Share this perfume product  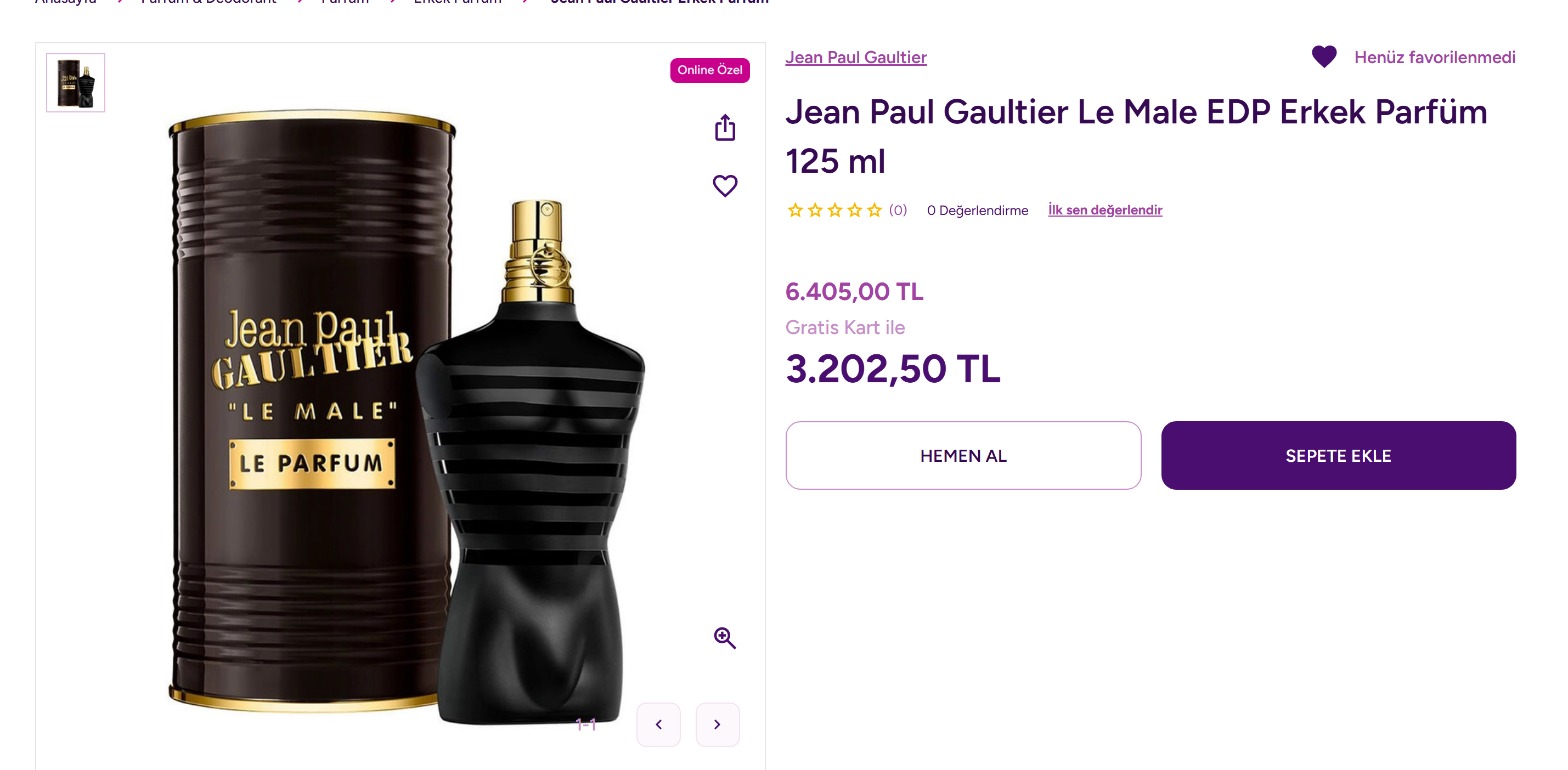[724, 128]
